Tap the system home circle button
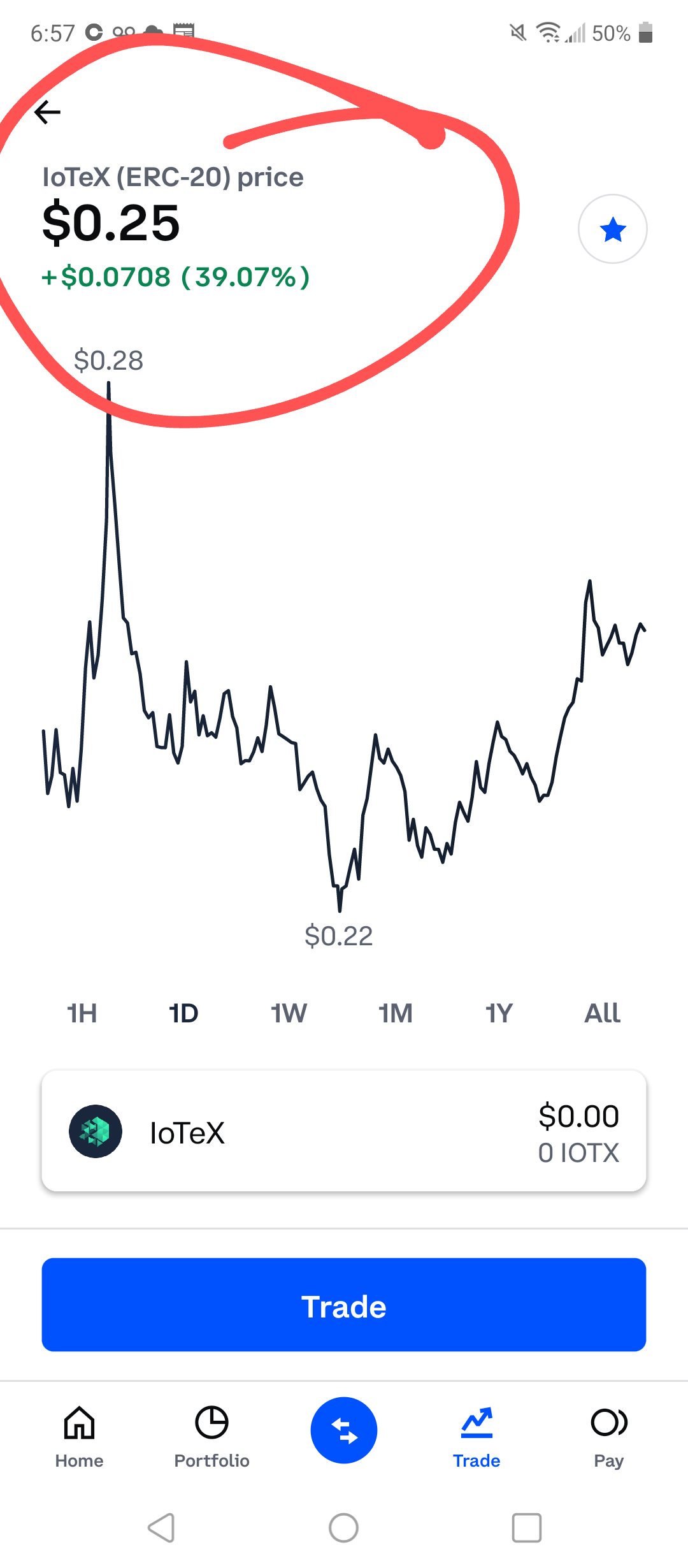The height and width of the screenshot is (1568, 688). pos(344,1528)
